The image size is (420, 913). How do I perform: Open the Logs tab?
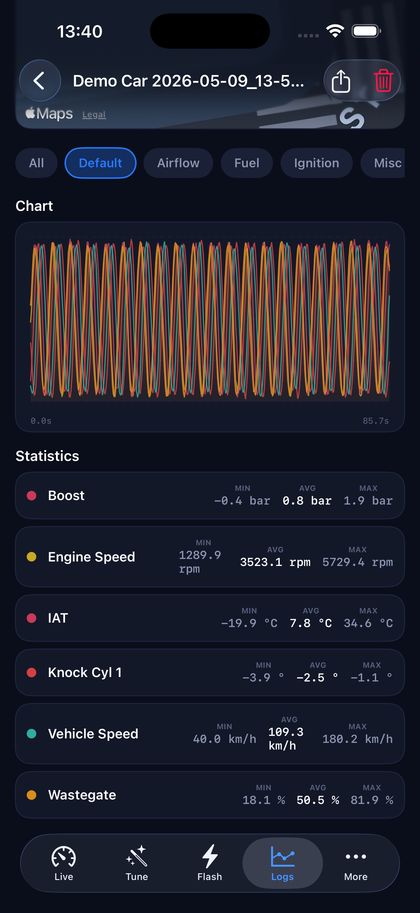283,864
